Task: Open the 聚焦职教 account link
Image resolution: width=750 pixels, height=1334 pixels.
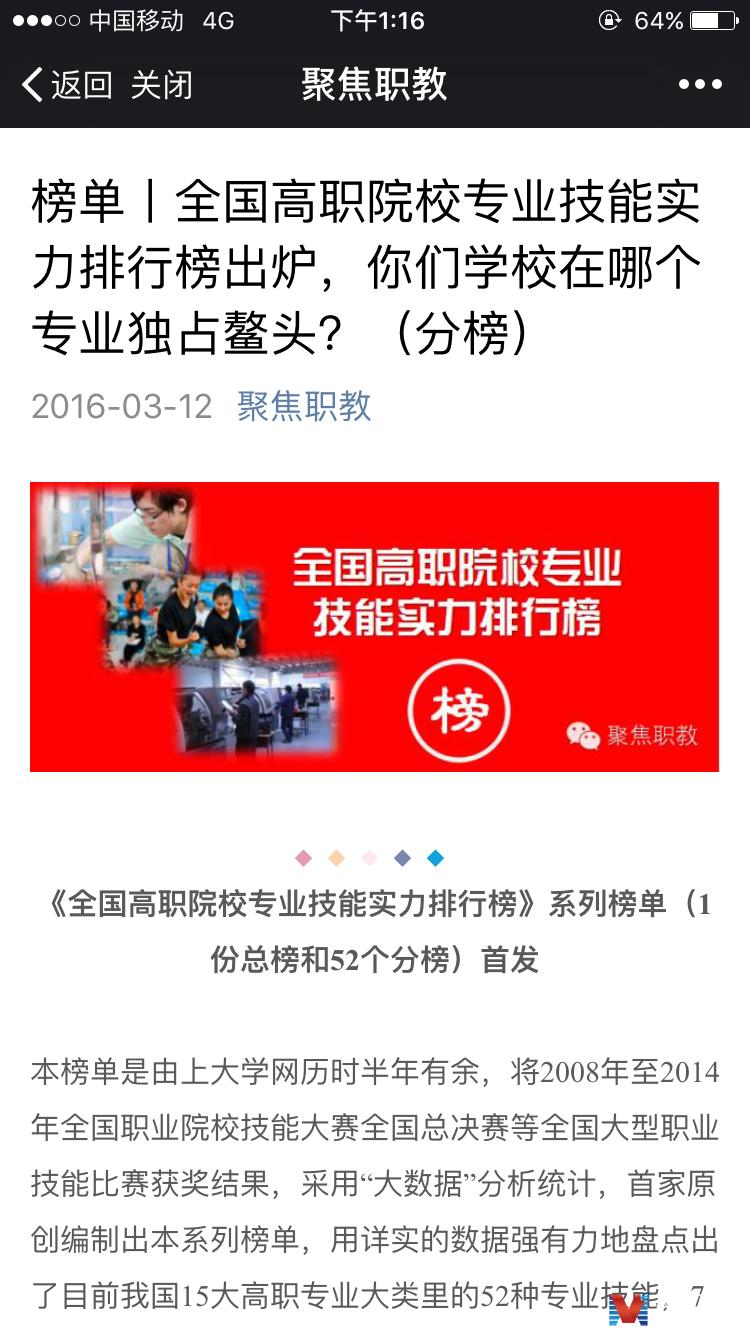Action: pos(304,406)
